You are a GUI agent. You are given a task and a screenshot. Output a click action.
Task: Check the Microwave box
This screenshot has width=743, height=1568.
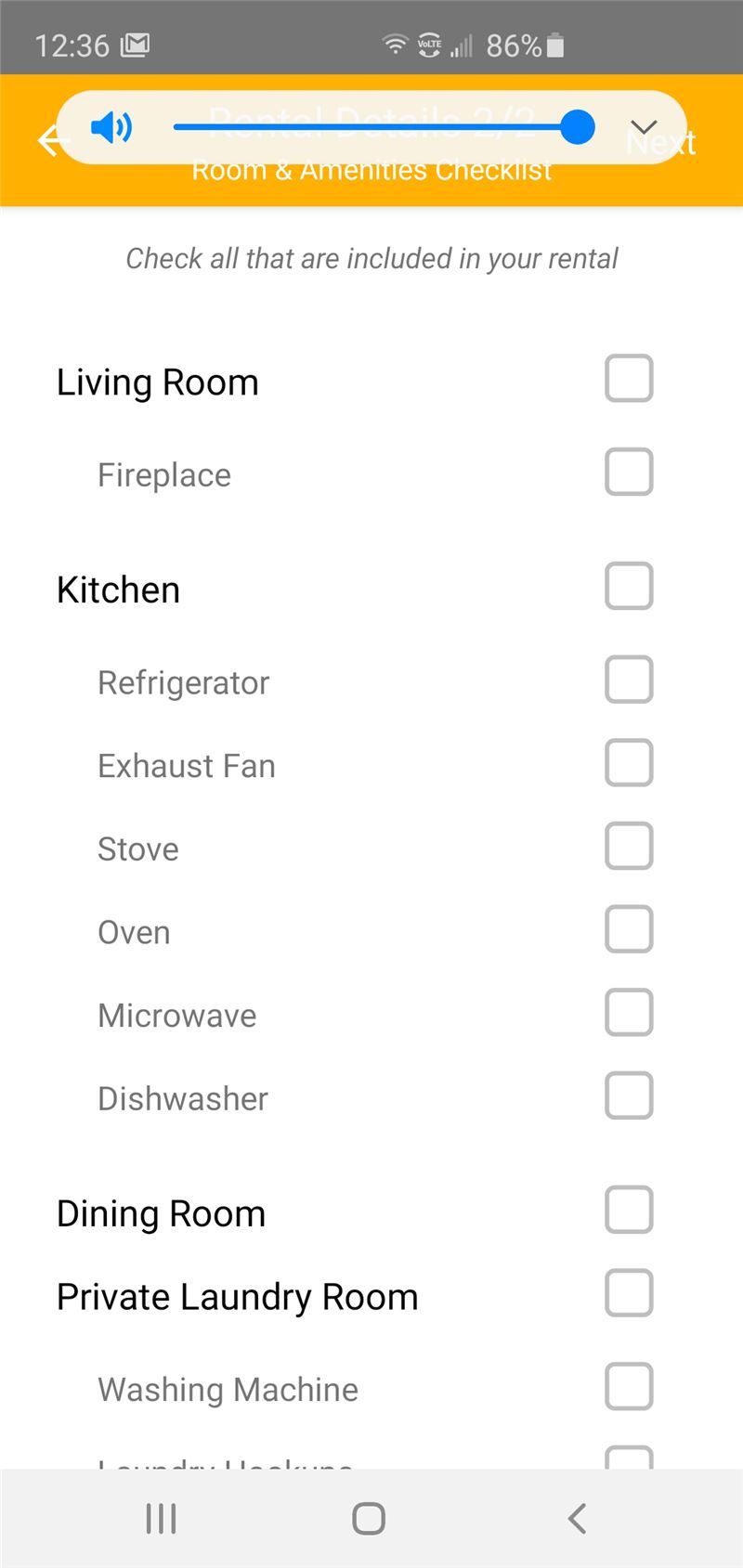coord(629,1012)
